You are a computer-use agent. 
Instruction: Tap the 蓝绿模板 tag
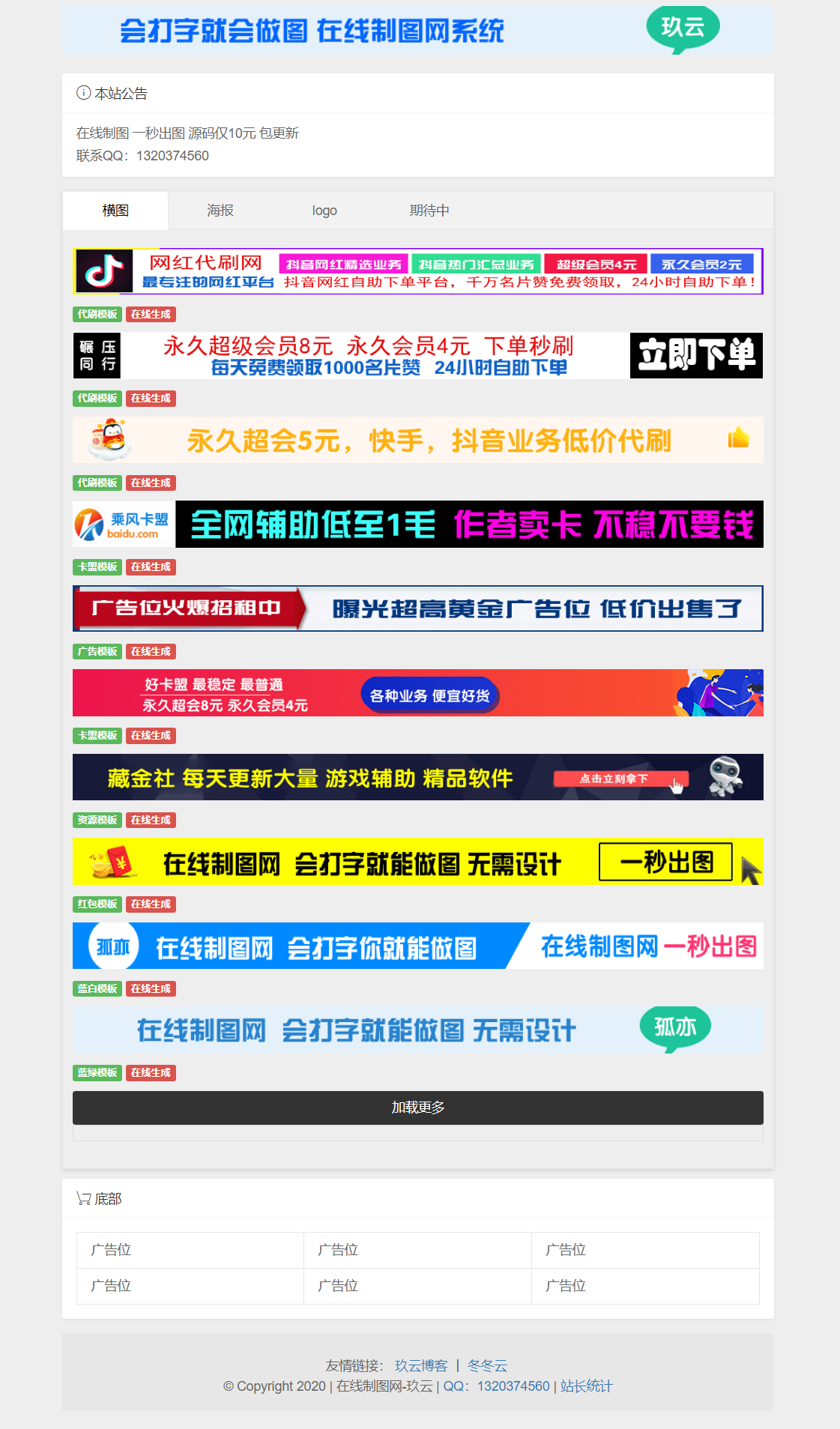(97, 1073)
